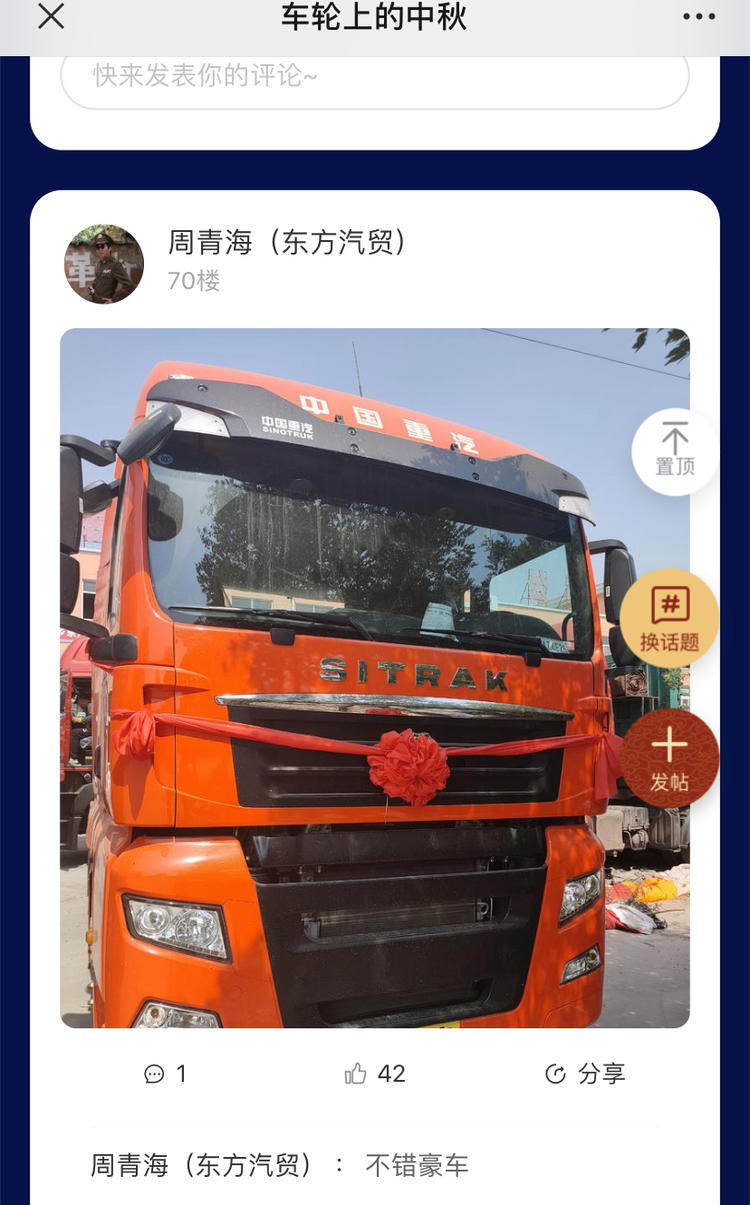750x1205 pixels.
Task: Jump to top with 置顶 button
Action: pos(675,451)
